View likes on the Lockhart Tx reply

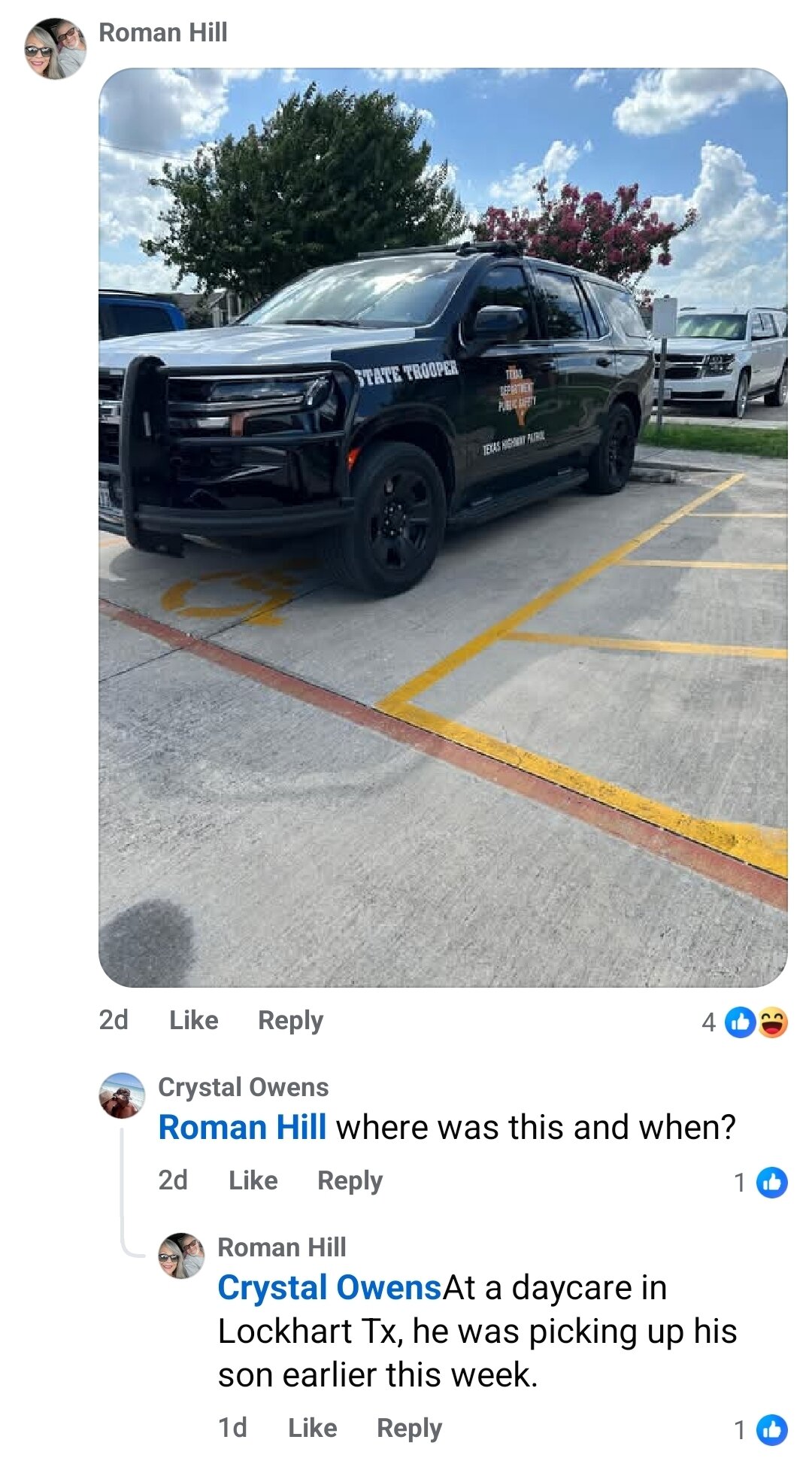pos(761,1430)
